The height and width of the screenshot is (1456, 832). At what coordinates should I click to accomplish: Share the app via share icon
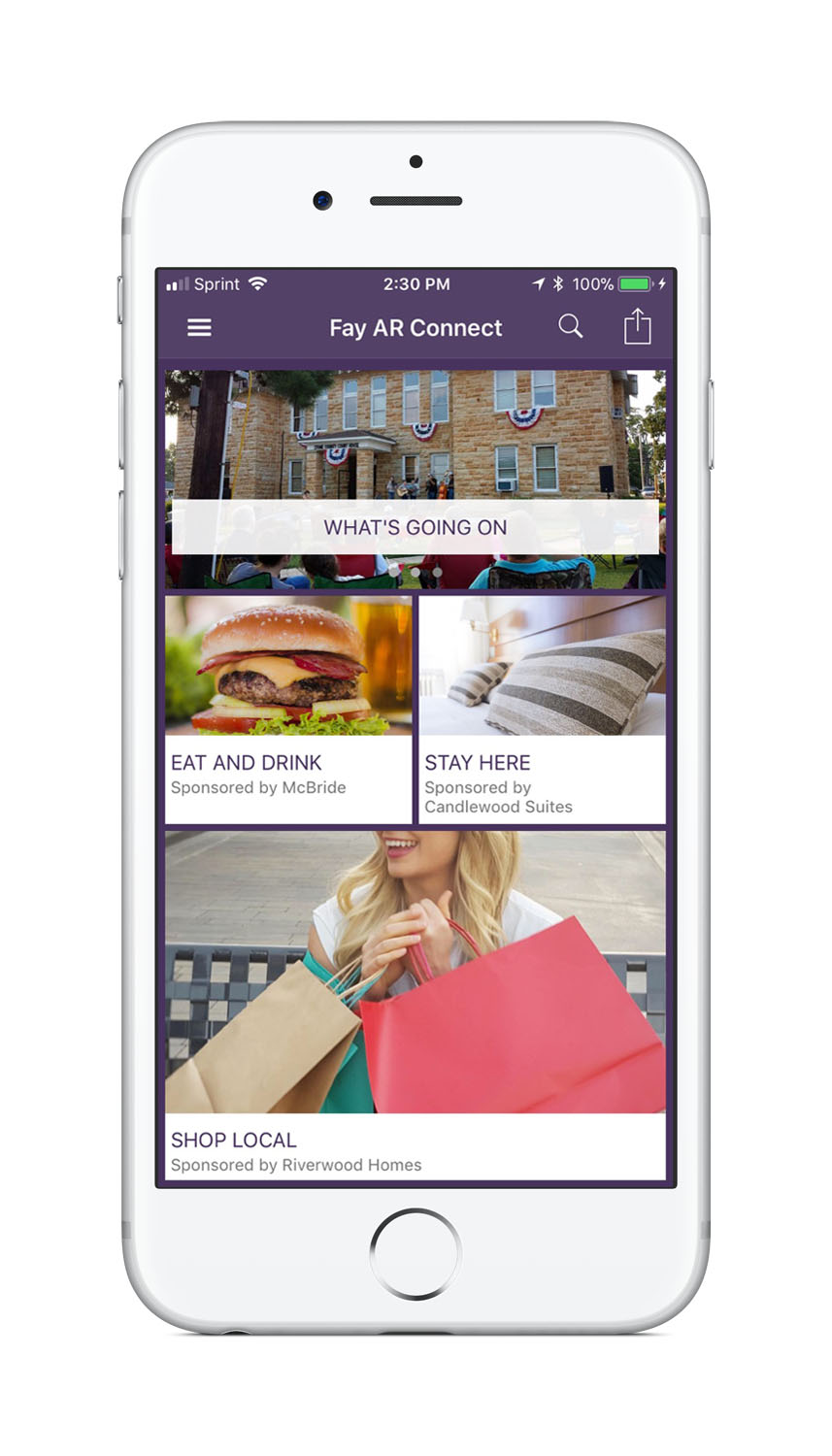click(x=637, y=326)
